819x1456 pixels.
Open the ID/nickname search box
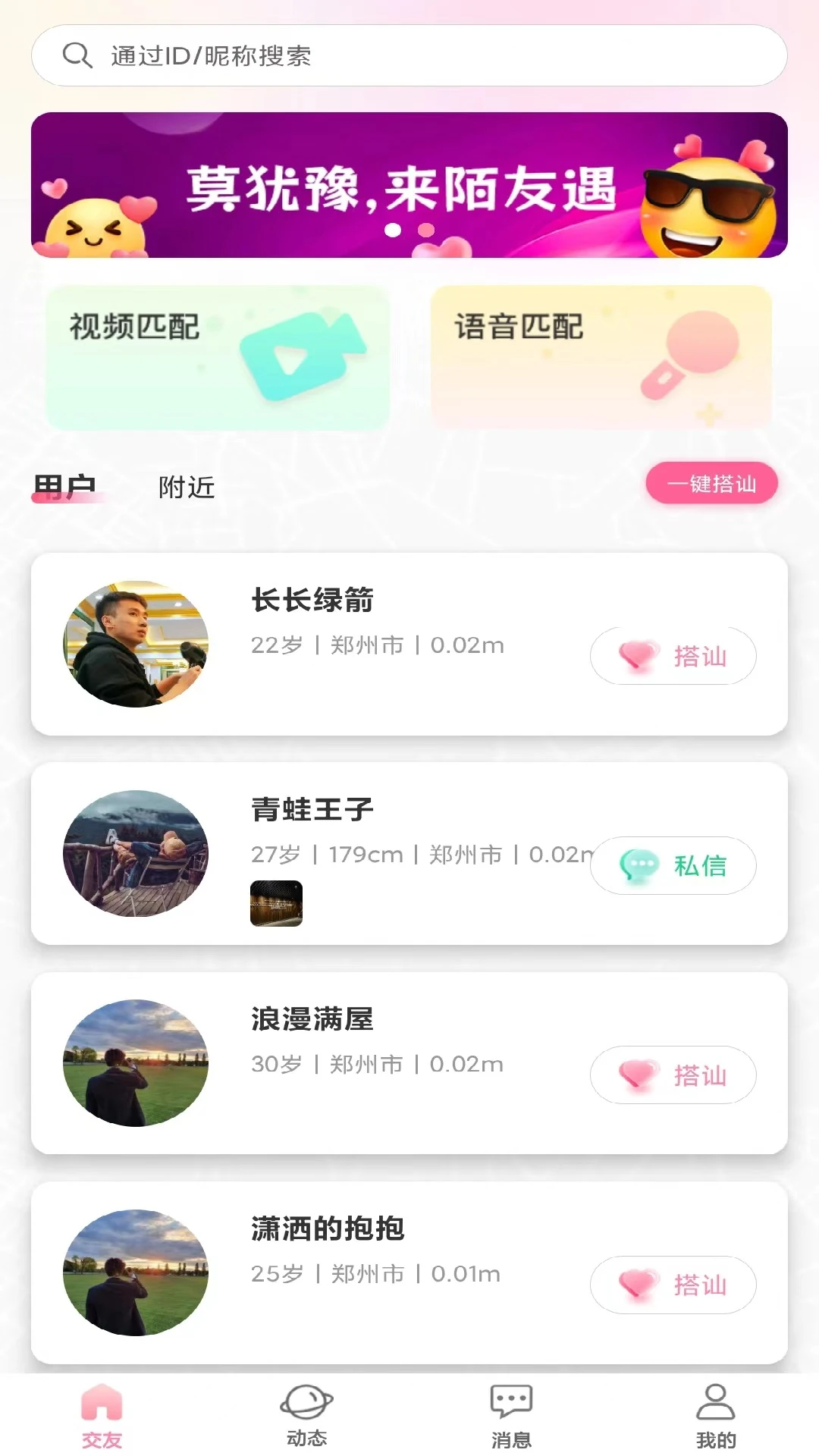click(409, 55)
